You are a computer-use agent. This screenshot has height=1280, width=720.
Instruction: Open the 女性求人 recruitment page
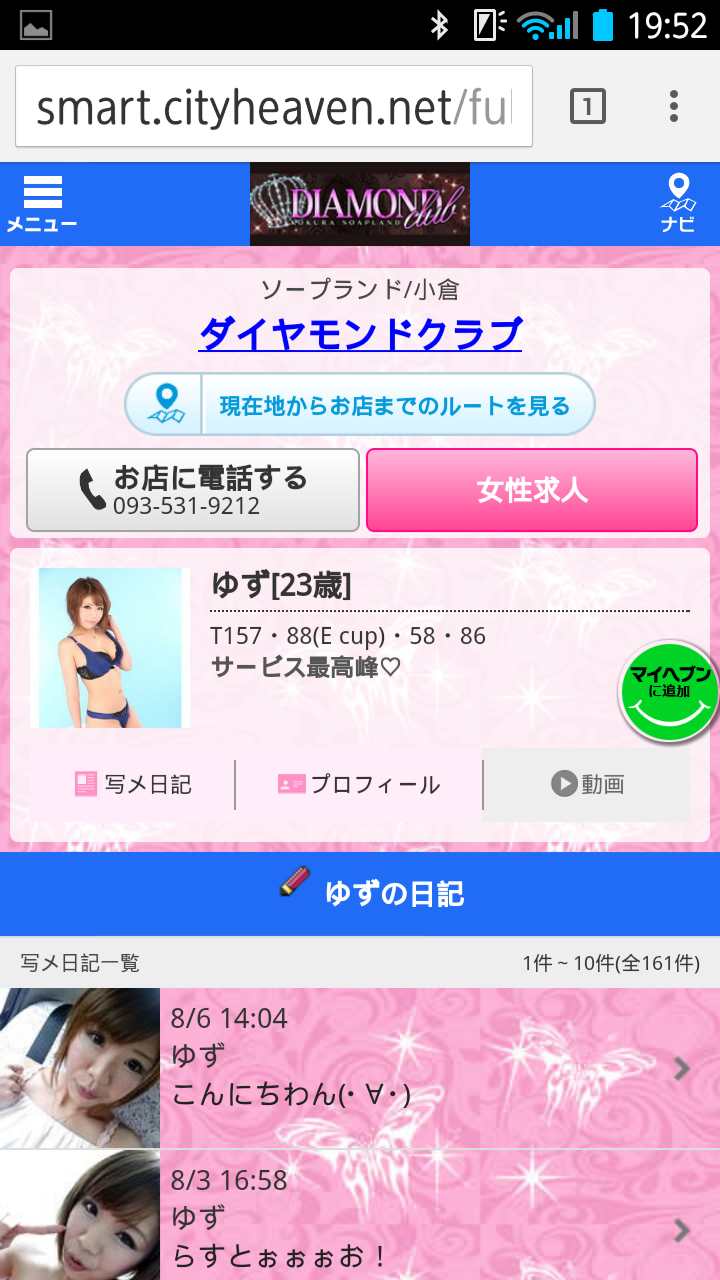(532, 490)
